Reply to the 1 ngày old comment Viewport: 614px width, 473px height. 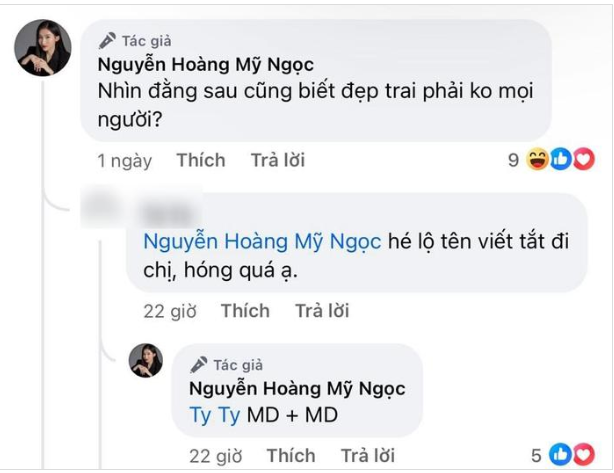click(277, 160)
